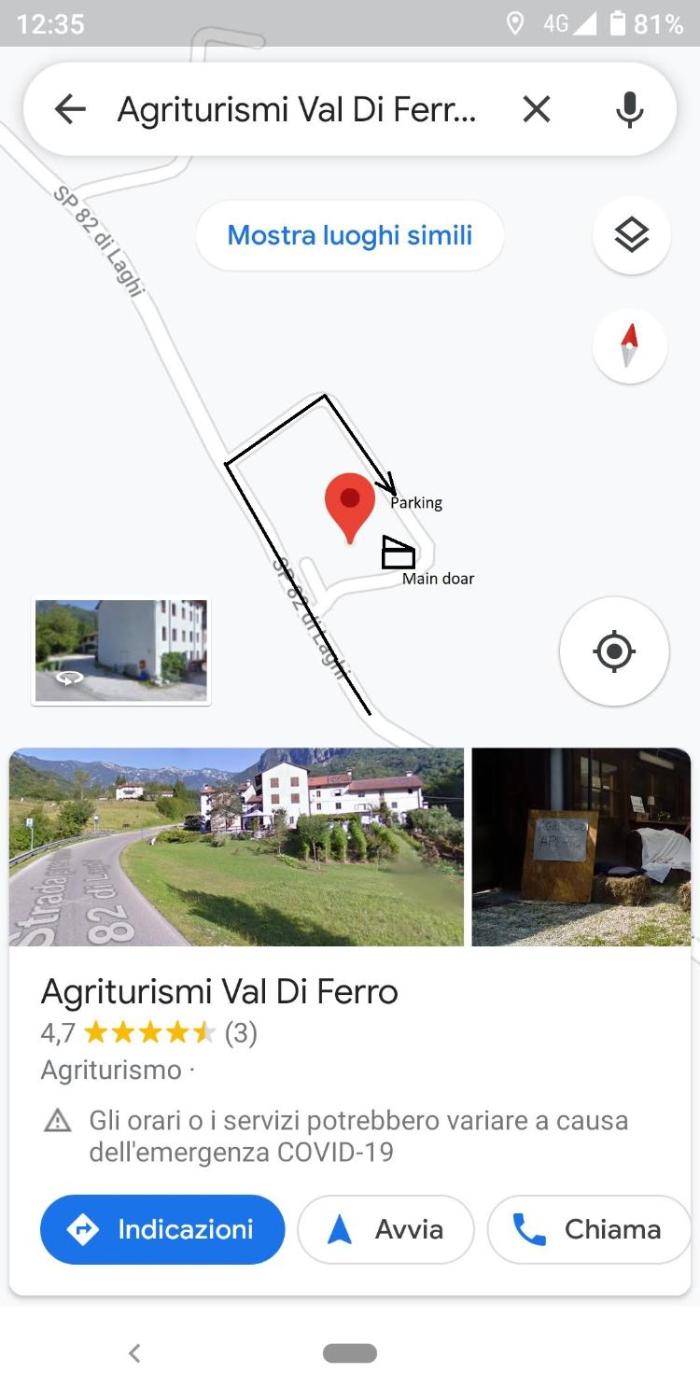The height and width of the screenshot is (1400, 700).
Task: Reorient the map with the compass
Action: 629,345
